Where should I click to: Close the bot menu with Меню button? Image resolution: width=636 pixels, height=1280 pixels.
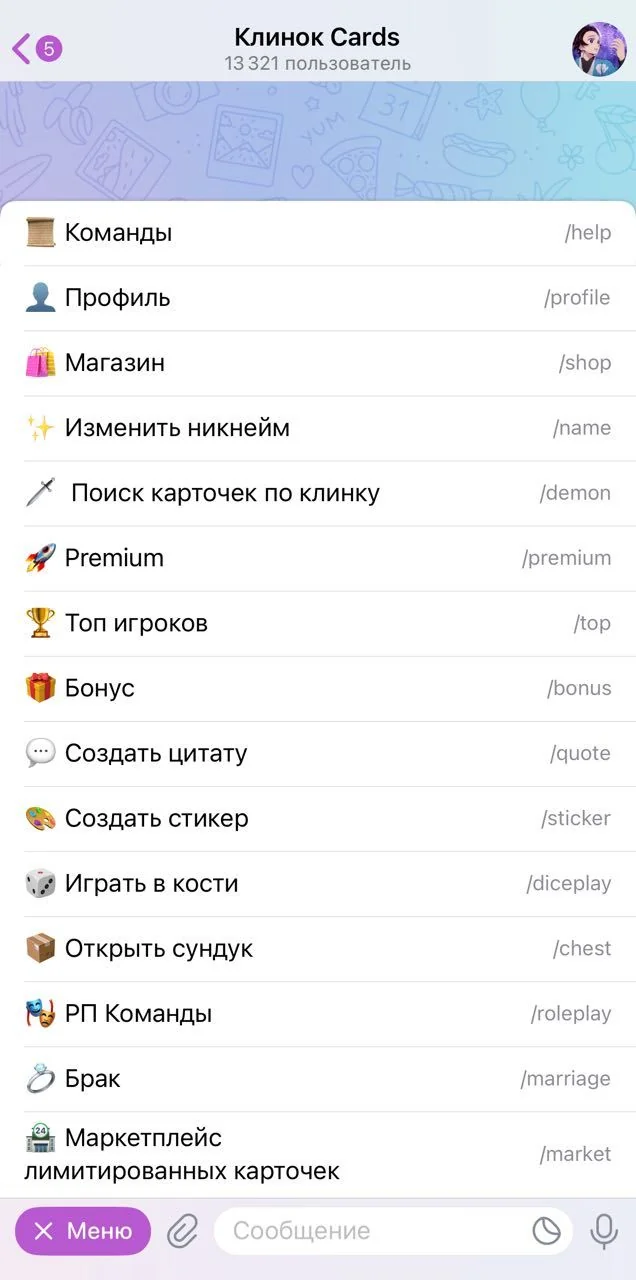[83, 1231]
